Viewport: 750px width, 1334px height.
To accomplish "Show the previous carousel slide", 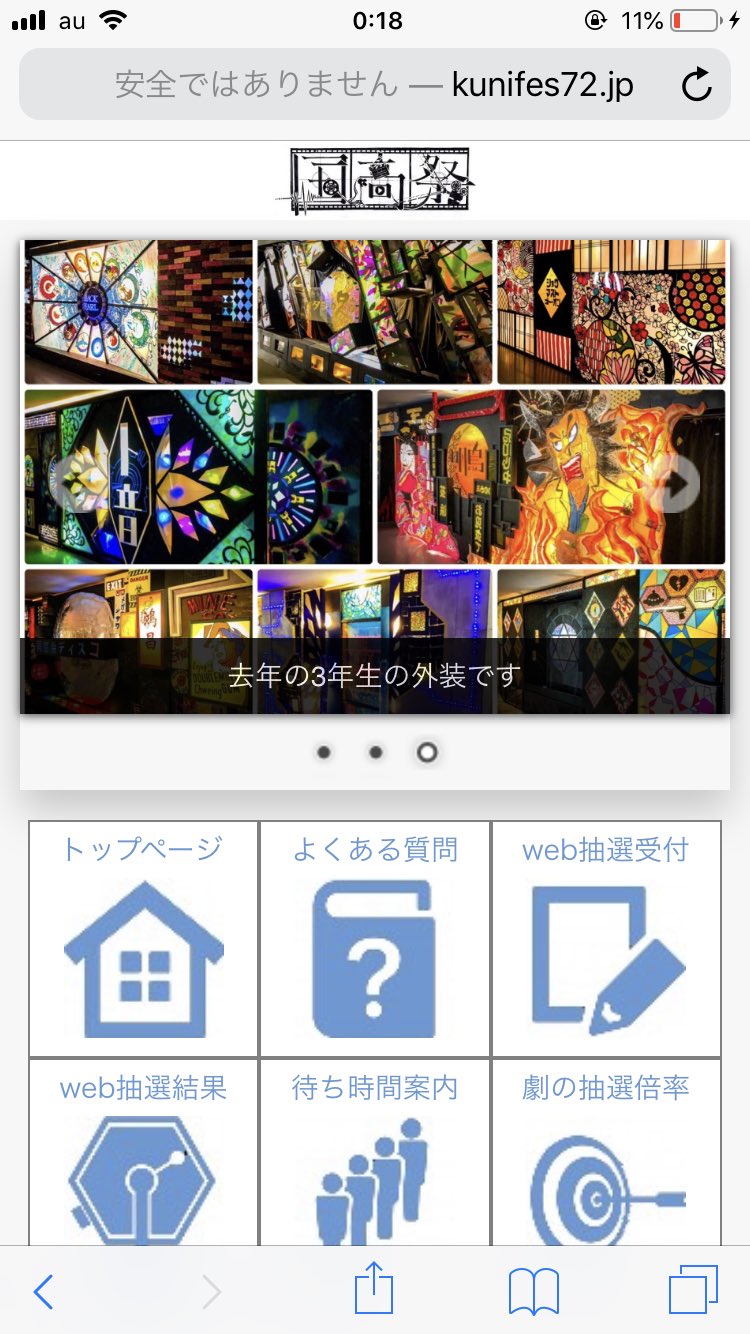I will [x=72, y=483].
